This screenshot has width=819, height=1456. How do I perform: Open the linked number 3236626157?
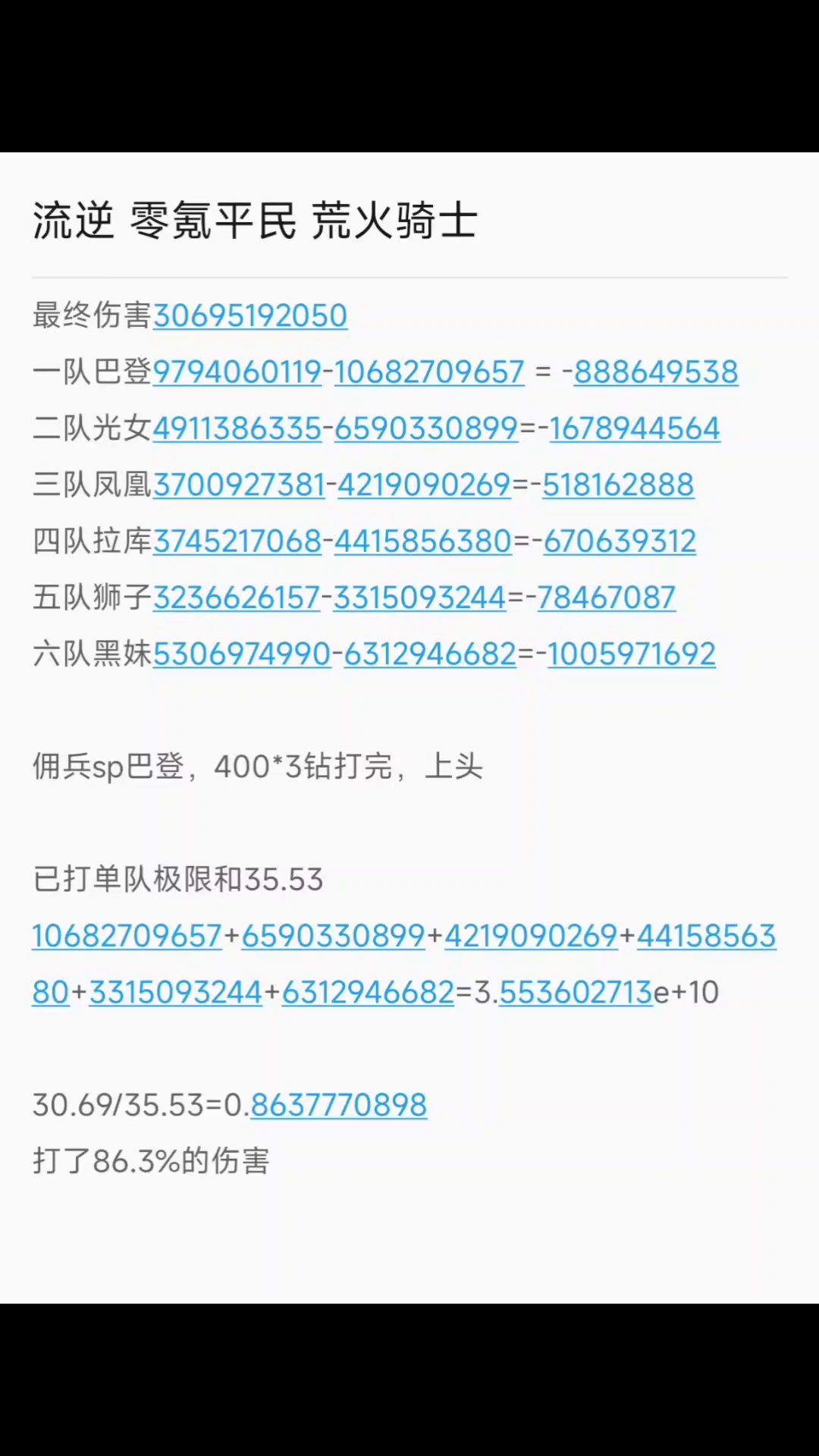(237, 598)
